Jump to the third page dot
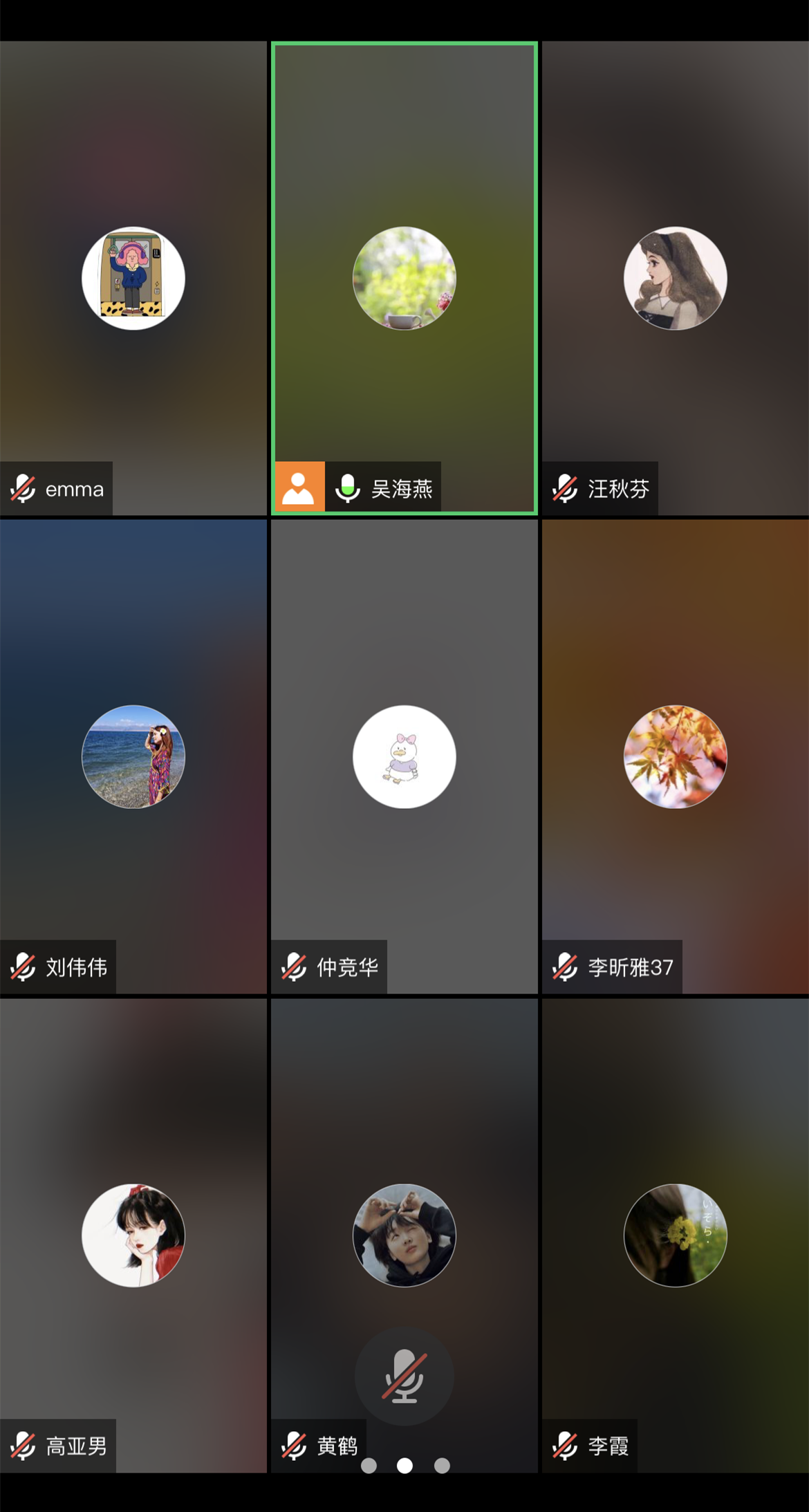This screenshot has height=1512, width=809. click(x=442, y=1466)
